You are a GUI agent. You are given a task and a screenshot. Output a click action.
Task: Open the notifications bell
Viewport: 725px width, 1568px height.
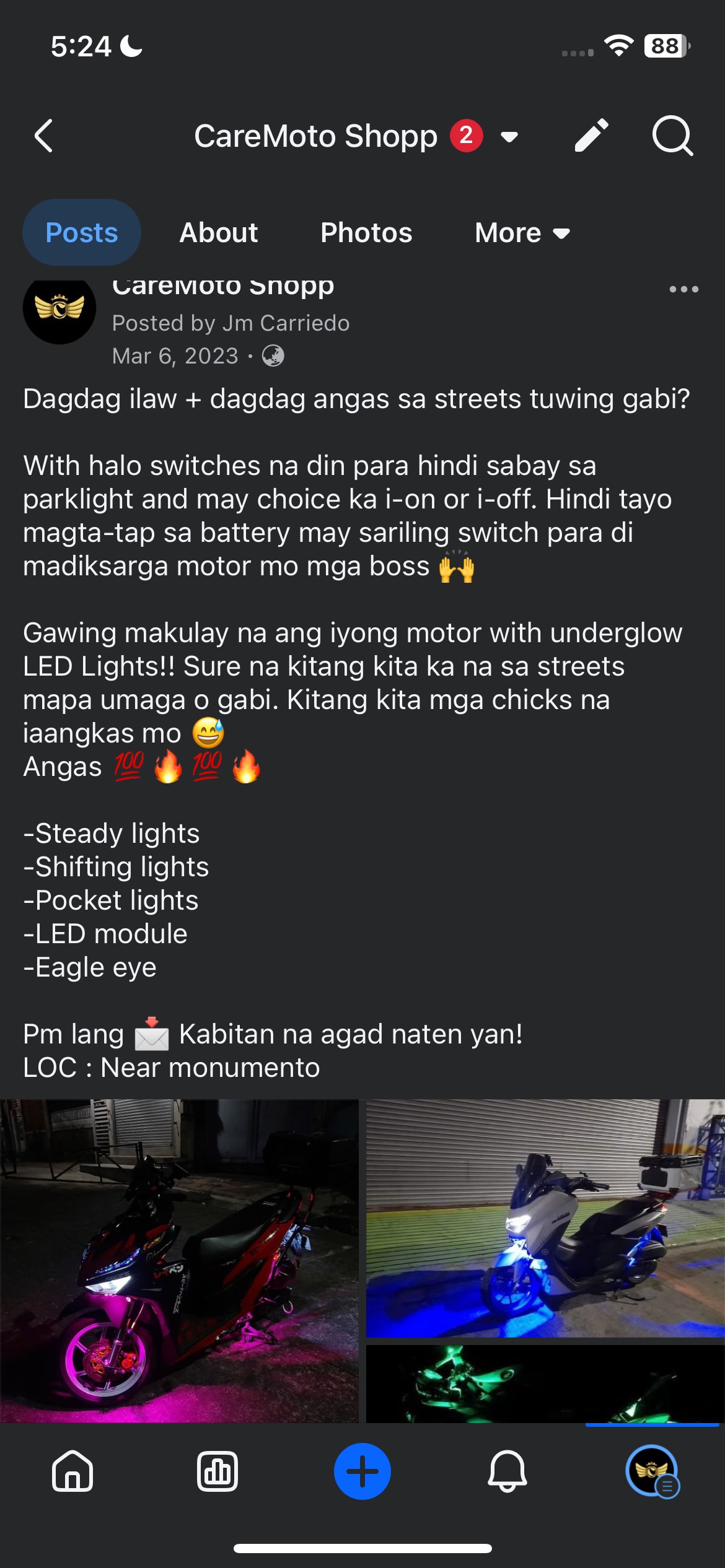pos(507,1471)
